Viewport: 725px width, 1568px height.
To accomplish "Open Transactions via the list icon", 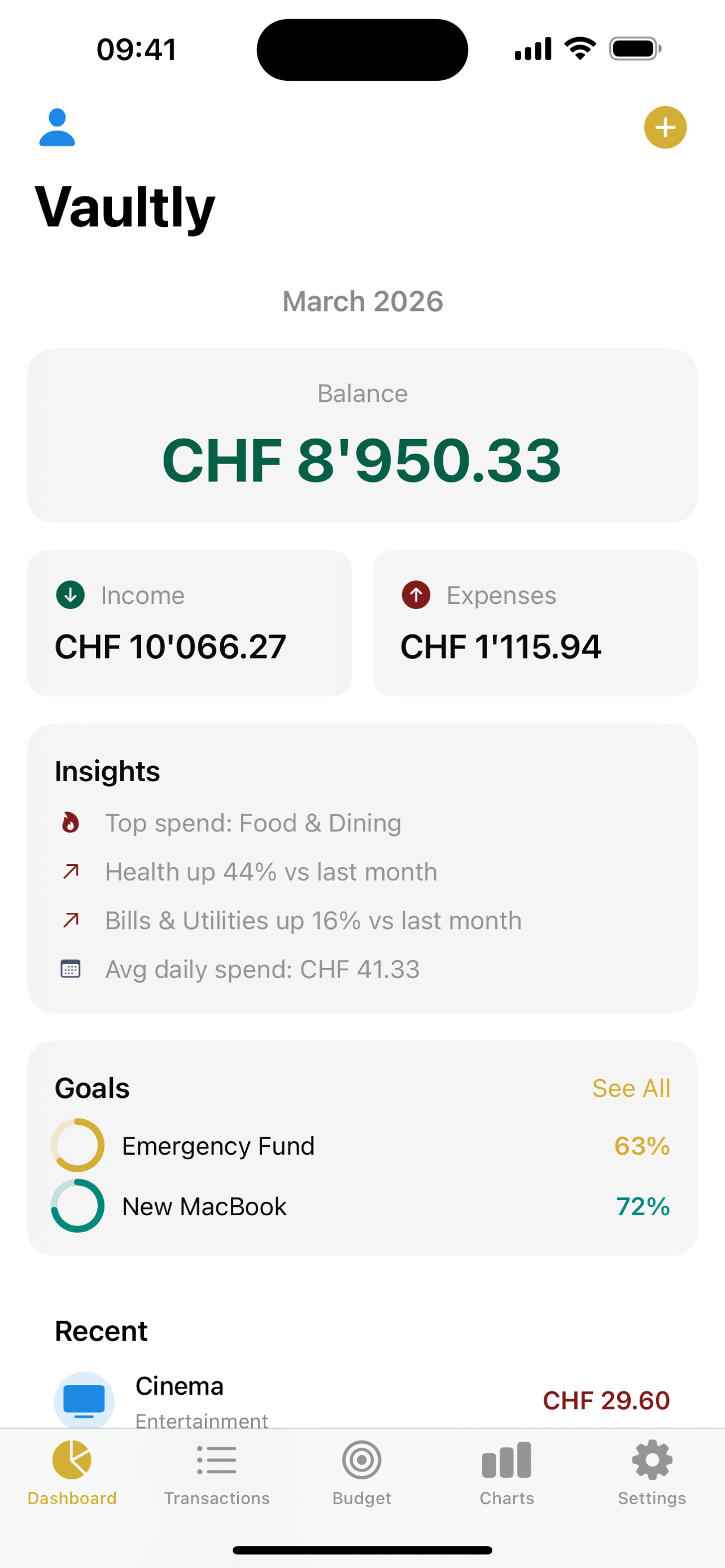I will [217, 1460].
